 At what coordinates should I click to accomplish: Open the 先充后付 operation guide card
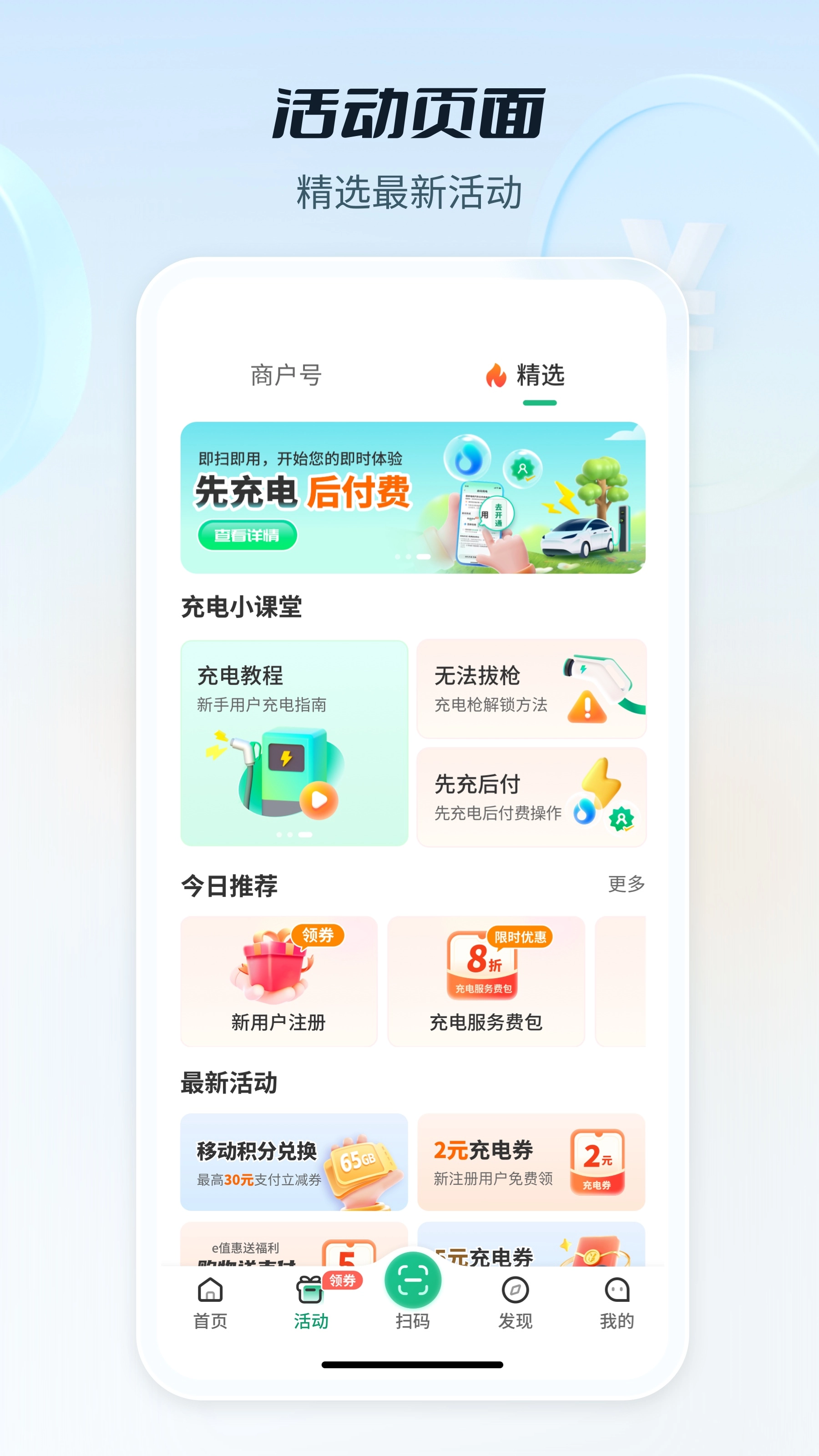532,799
